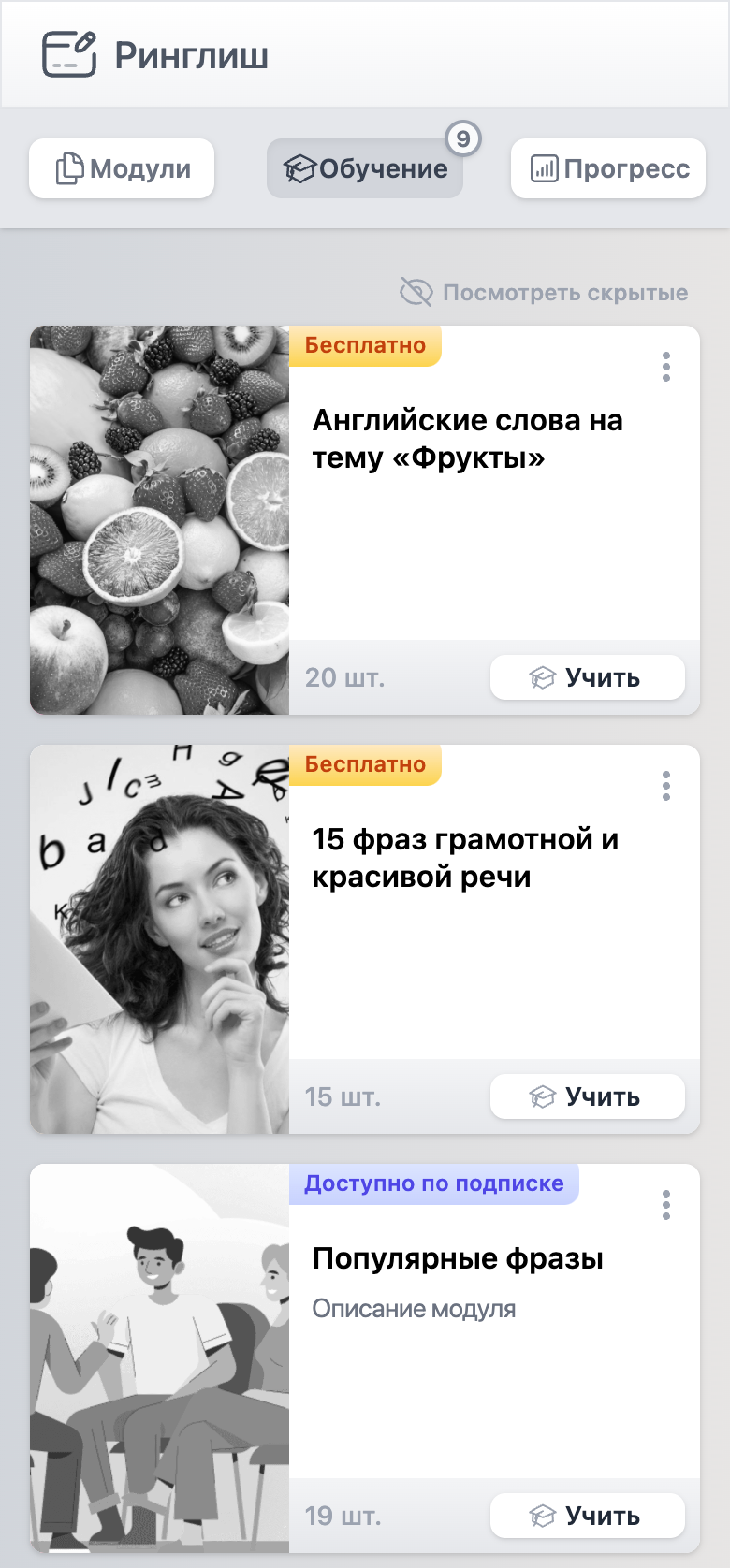Screen dimensions: 730x1568
Task: Open overflow menu for 15 фраз module
Action: coord(666,786)
